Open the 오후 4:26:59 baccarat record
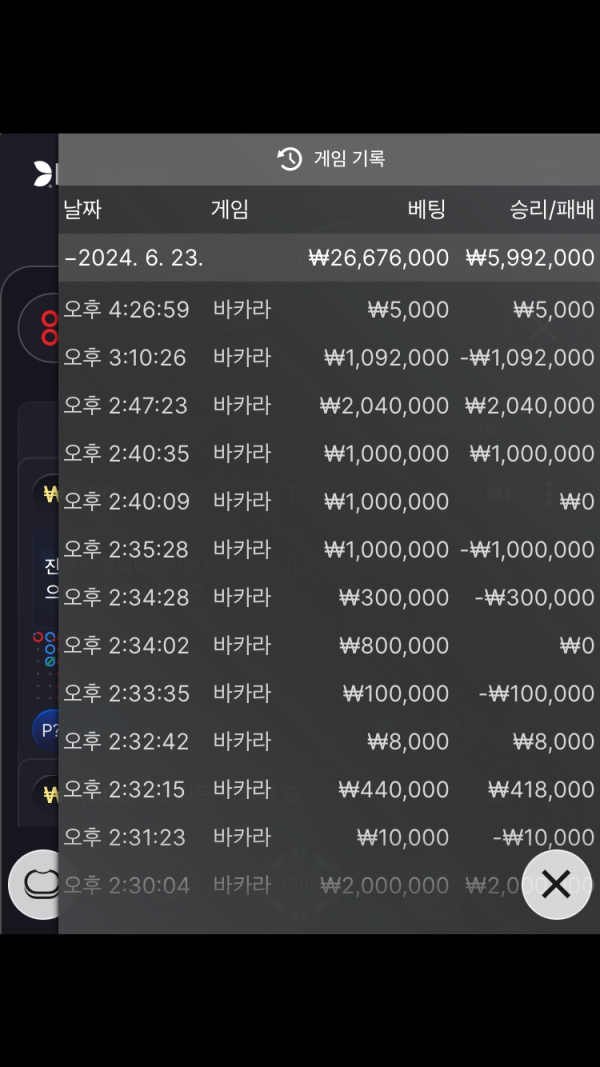The height and width of the screenshot is (1067, 600). (x=328, y=310)
